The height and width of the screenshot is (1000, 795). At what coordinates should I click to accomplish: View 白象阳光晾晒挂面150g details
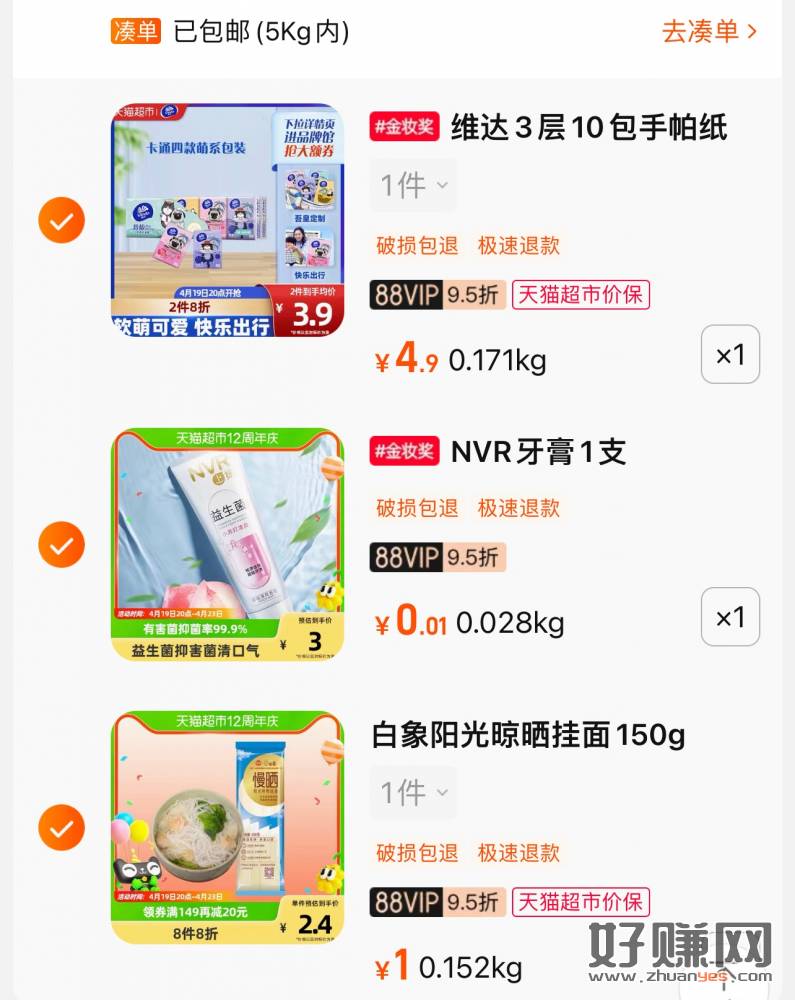click(528, 736)
